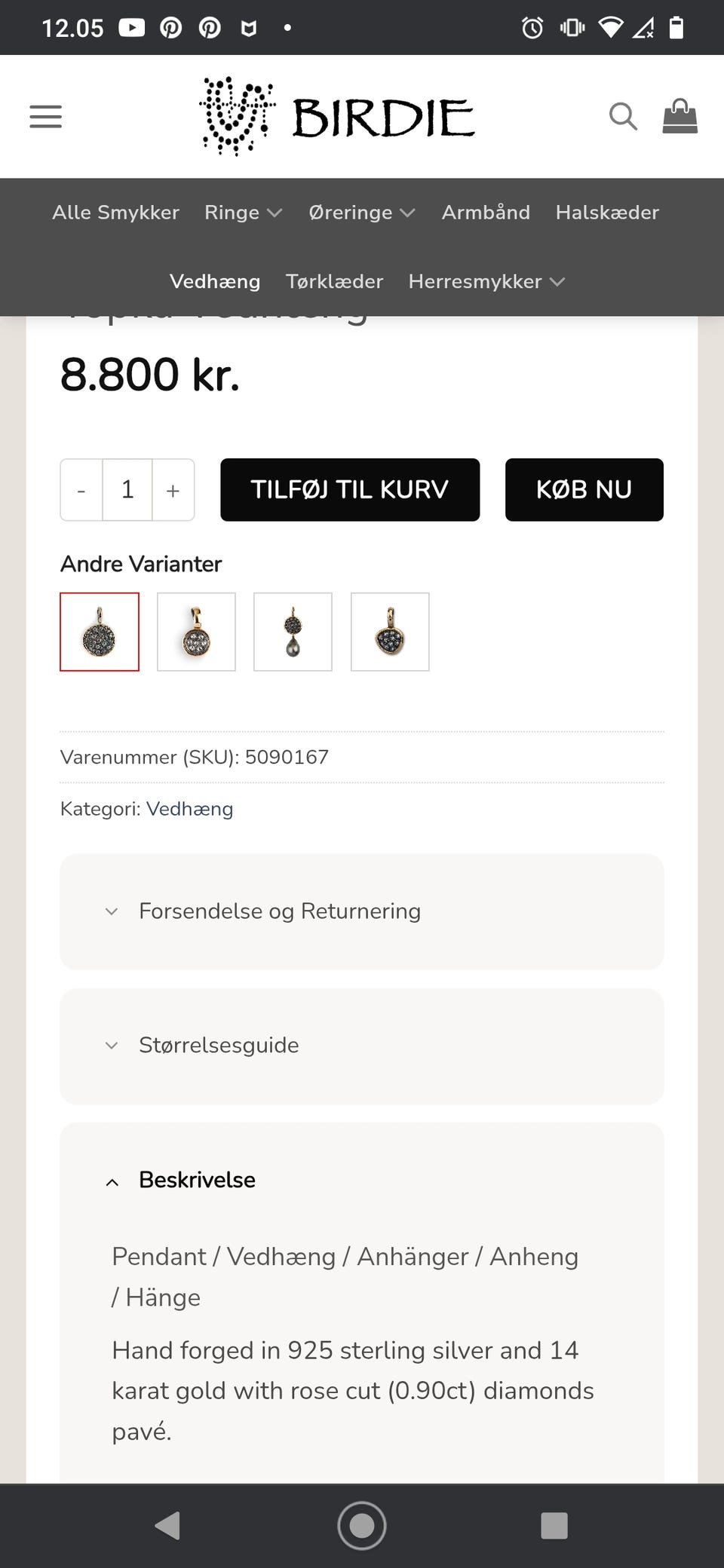This screenshot has width=724, height=1568.
Task: Expand the Herresmykker dropdown menu
Action: click(486, 281)
